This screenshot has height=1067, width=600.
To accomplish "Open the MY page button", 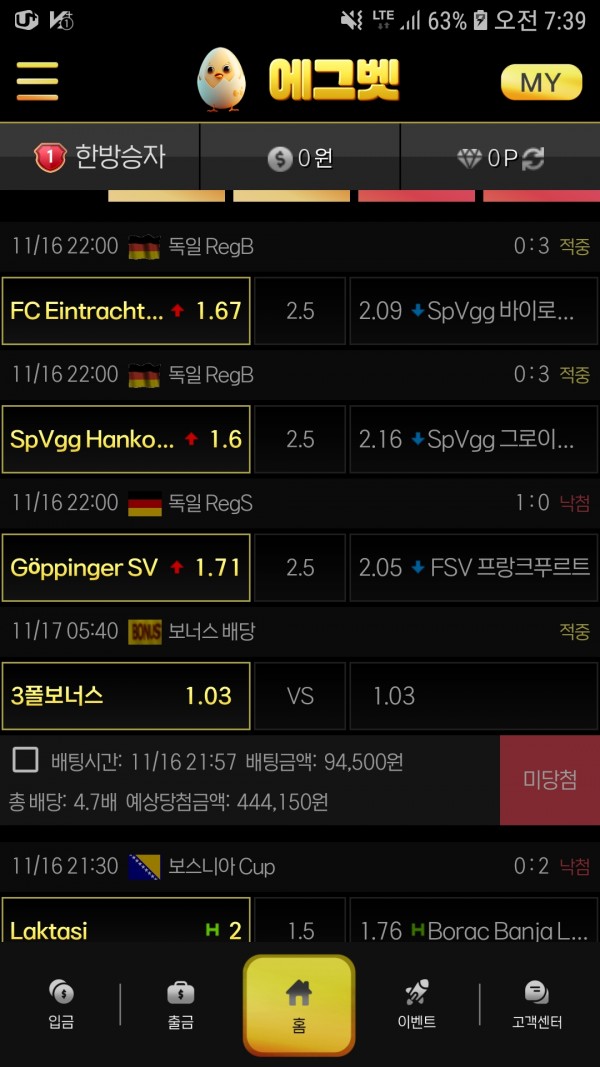I will coord(541,82).
